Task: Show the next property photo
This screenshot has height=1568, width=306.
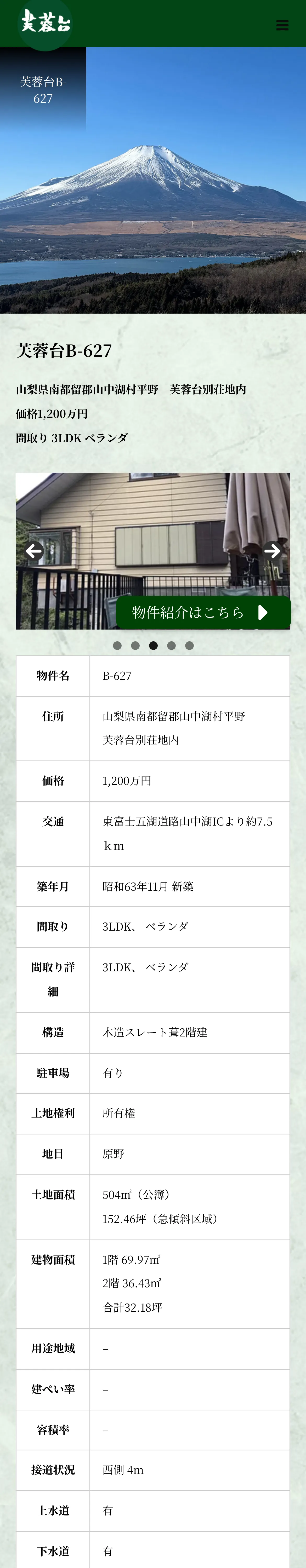Action: pyautogui.click(x=272, y=551)
